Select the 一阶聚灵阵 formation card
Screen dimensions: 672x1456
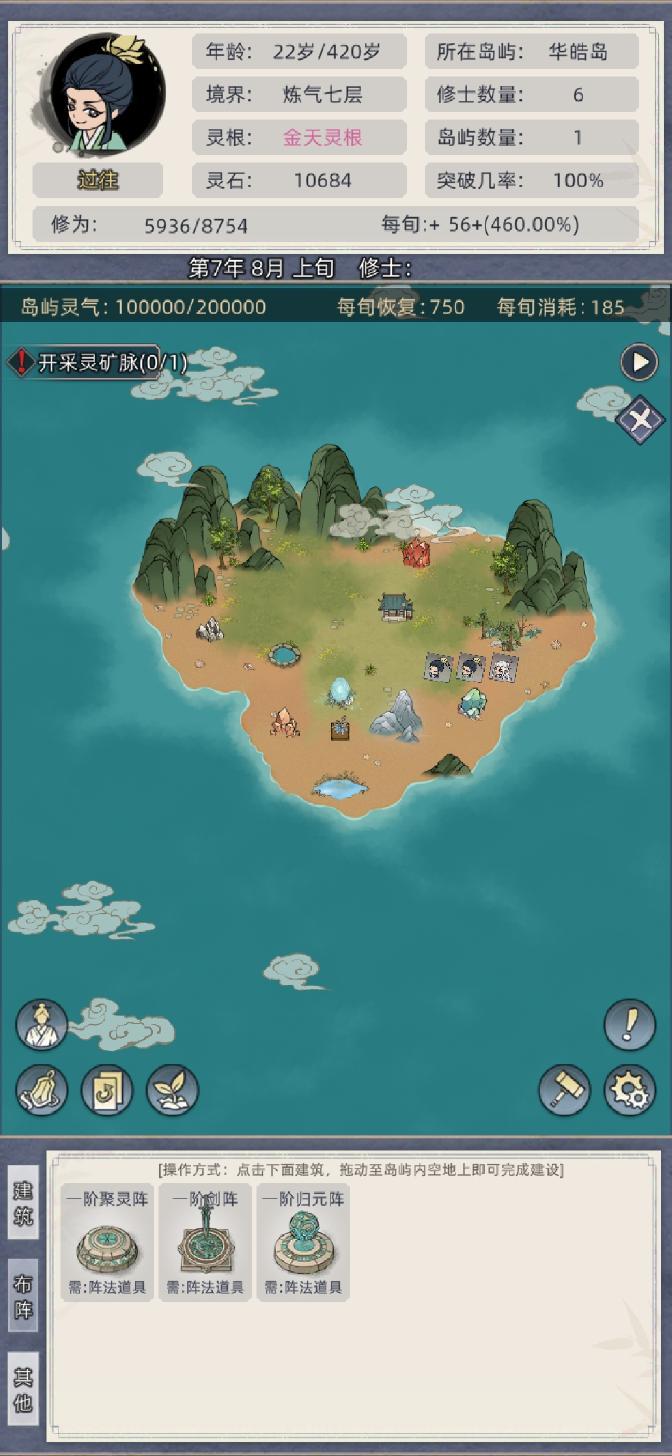(107, 1241)
